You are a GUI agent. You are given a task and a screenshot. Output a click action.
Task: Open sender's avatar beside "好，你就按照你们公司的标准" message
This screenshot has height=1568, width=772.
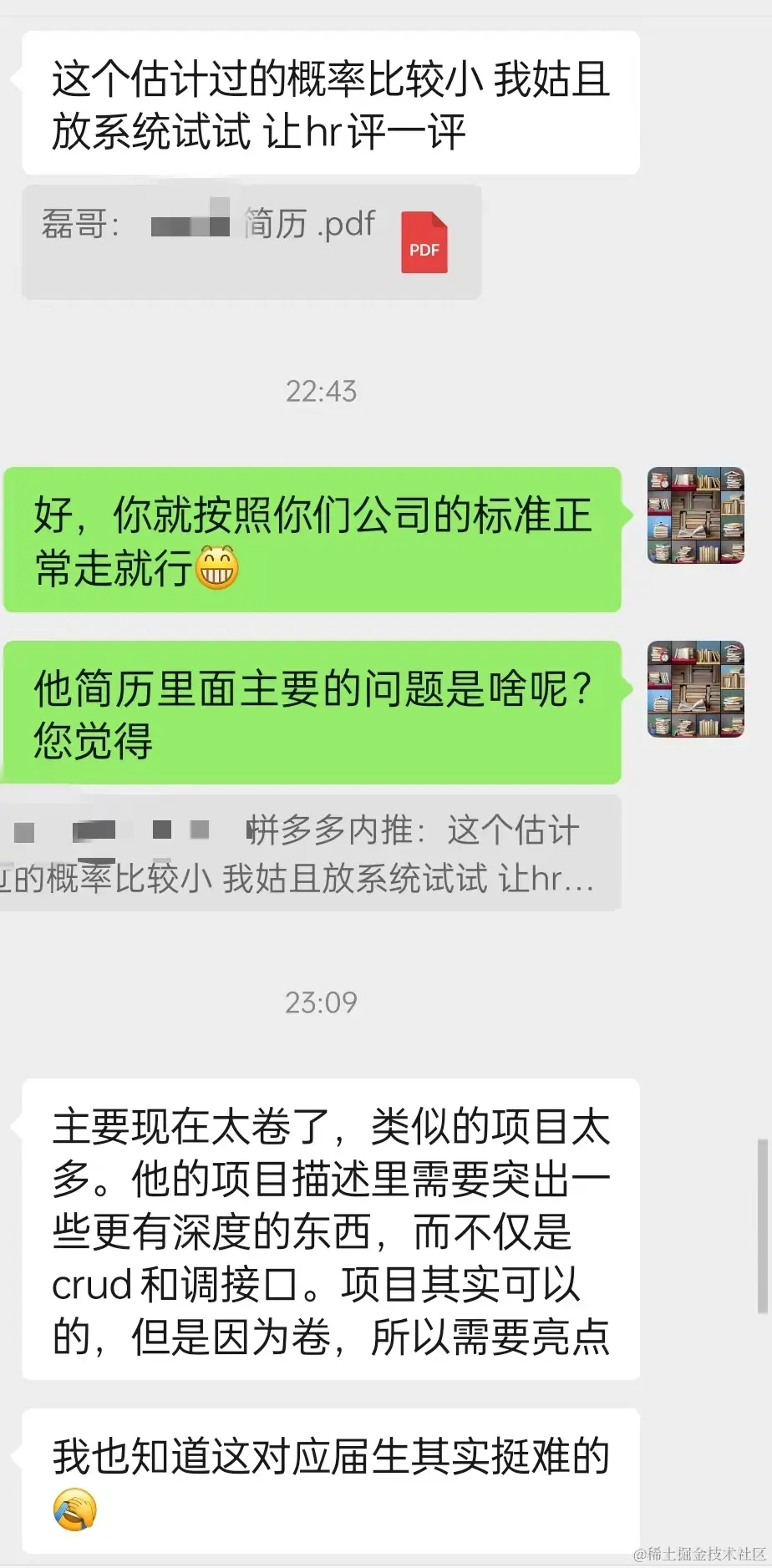(x=695, y=515)
